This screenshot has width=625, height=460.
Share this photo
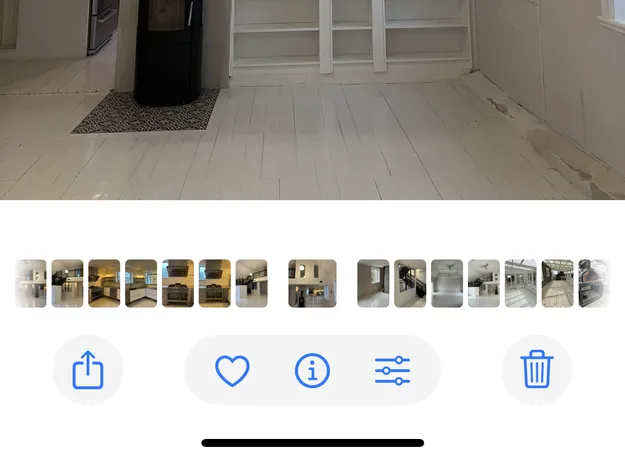coord(88,370)
